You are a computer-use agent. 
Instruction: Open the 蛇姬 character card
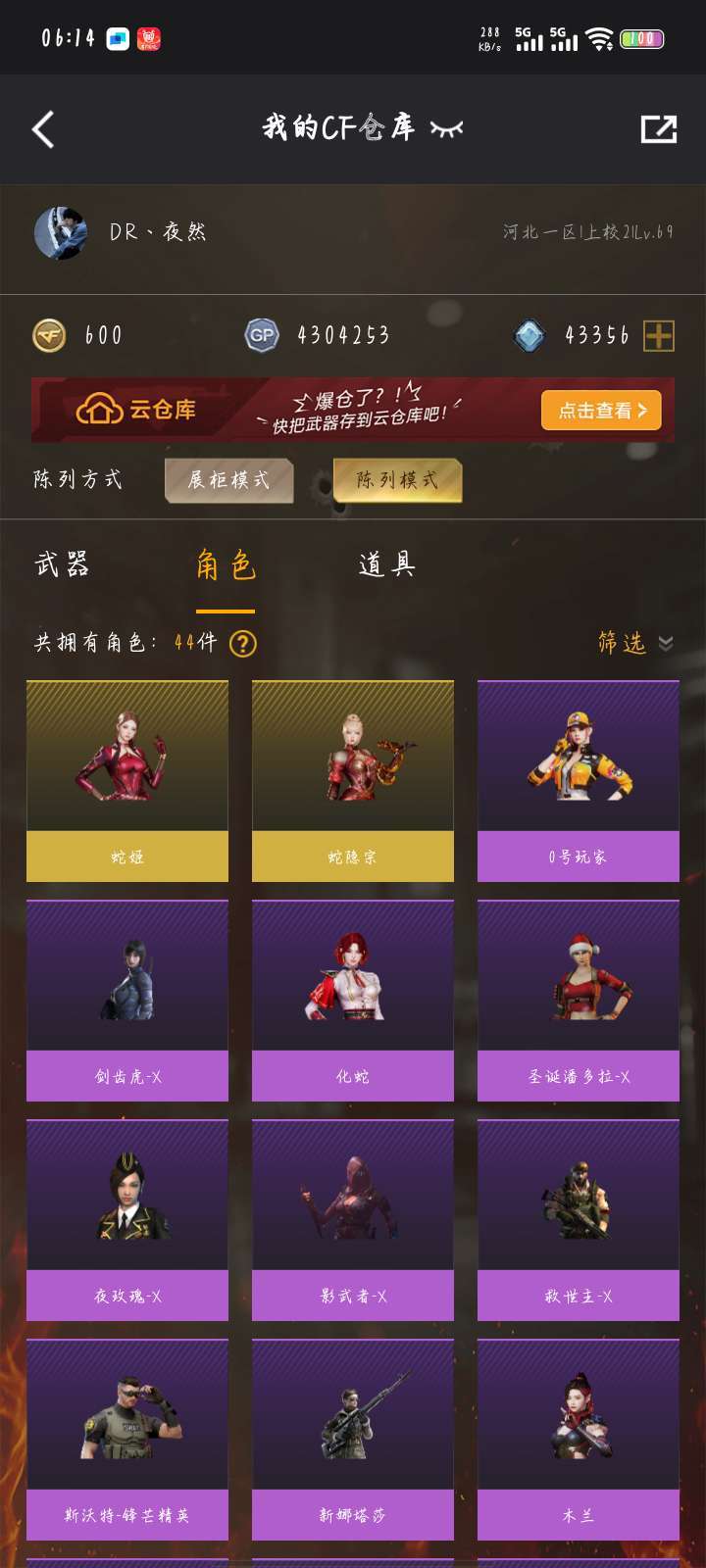point(127,781)
